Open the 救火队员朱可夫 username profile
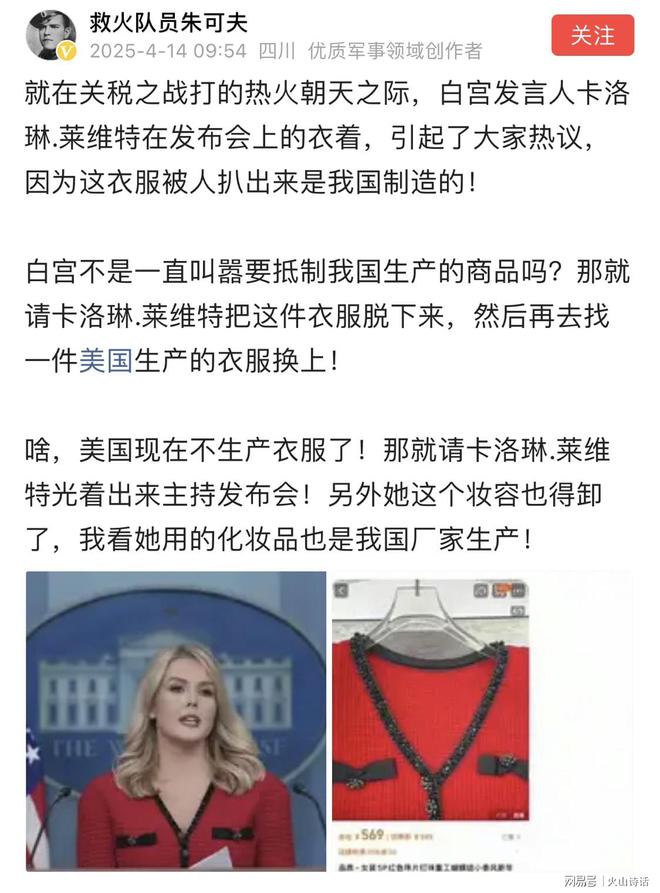 pyautogui.click(x=169, y=22)
